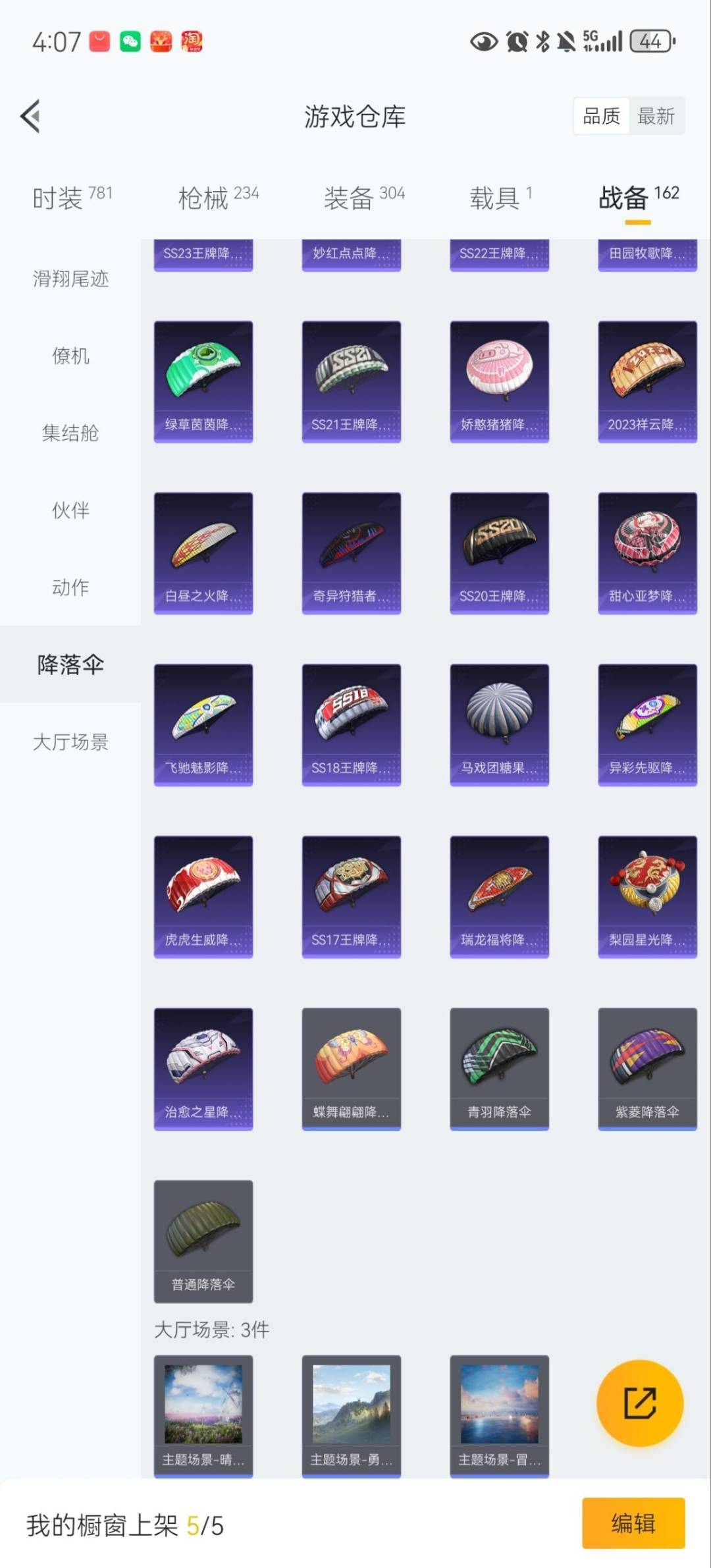Screen dimensions: 711x1568
Task: Tap the yellow floating share button
Action: 639,1403
